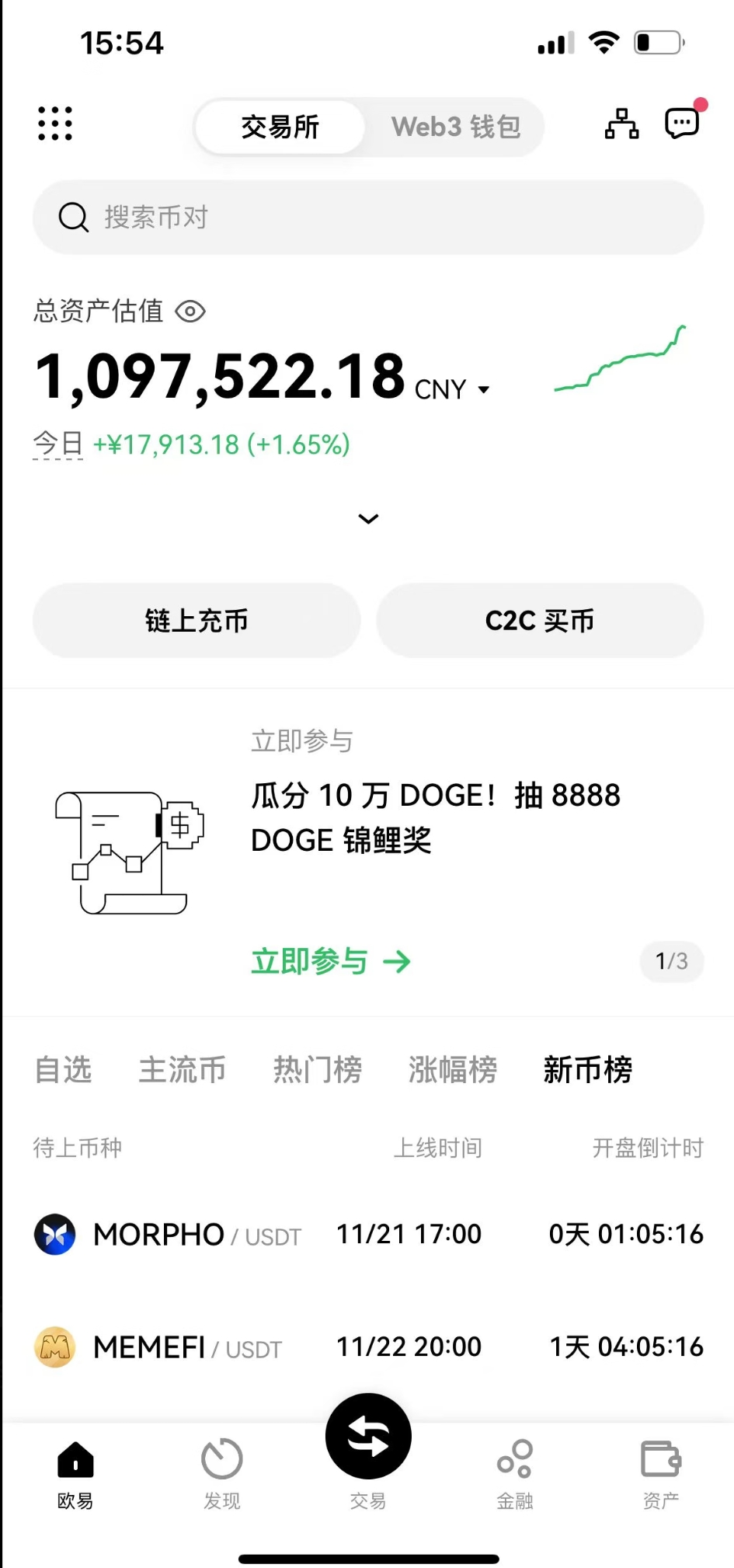The height and width of the screenshot is (1568, 734).
Task: Open the nine-dot grid menu
Action: (x=55, y=124)
